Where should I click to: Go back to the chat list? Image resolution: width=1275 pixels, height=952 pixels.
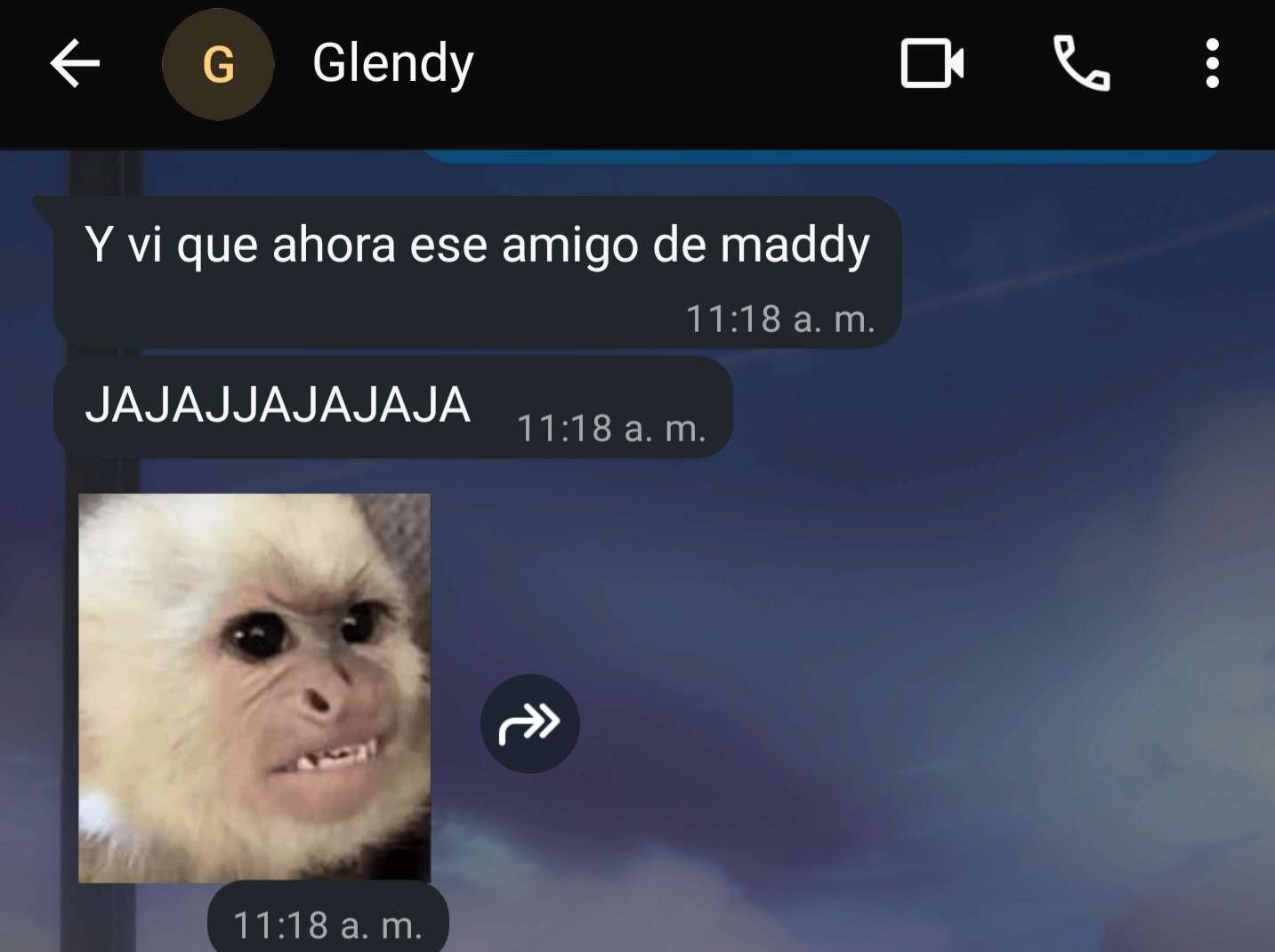click(75, 64)
